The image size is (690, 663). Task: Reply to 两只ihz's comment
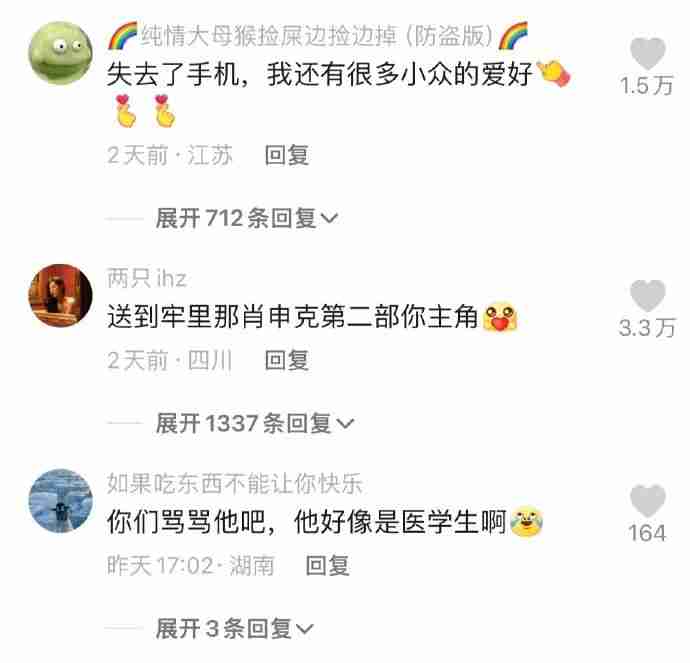tap(287, 360)
